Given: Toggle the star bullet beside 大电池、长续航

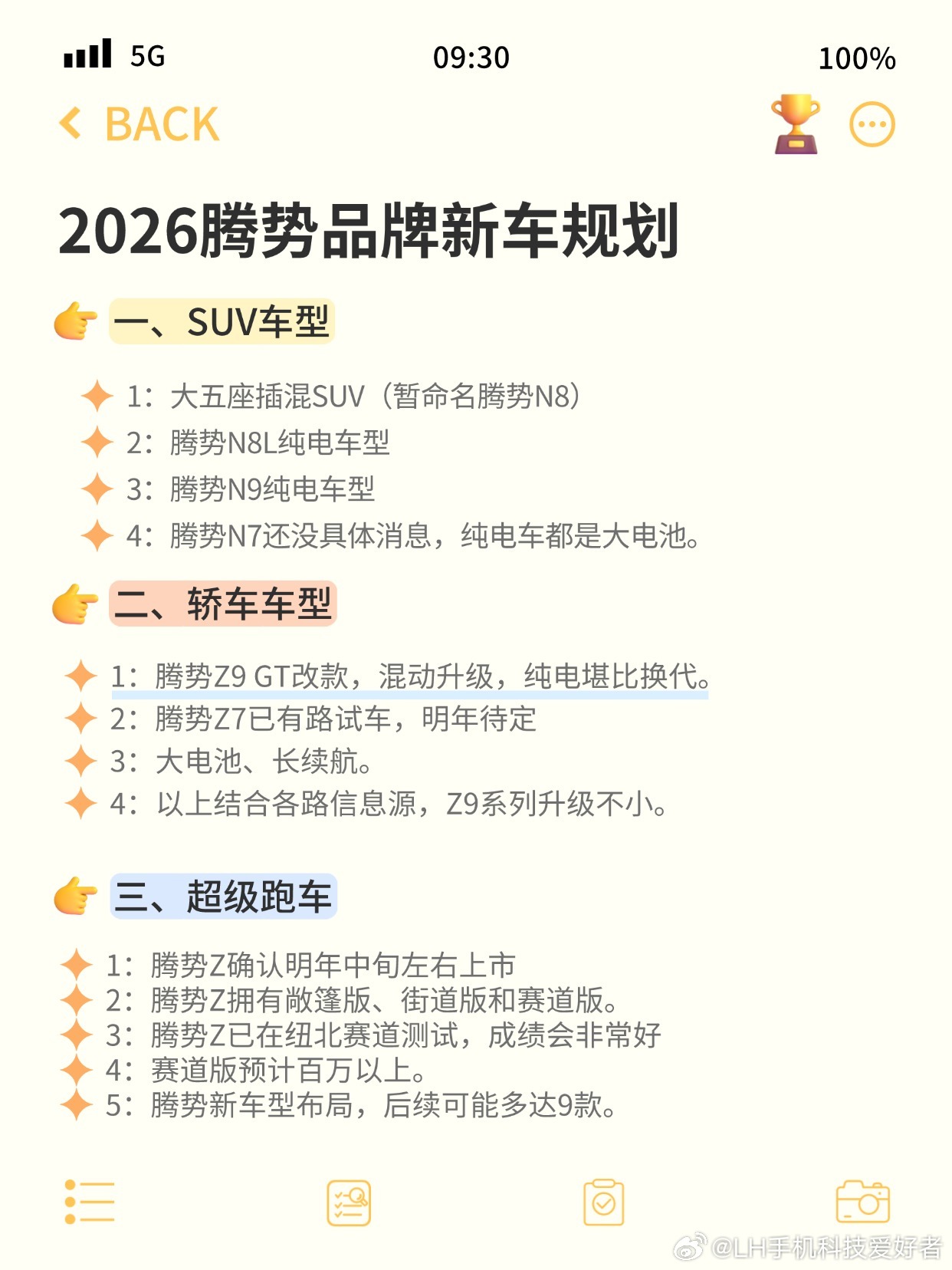Looking at the screenshot, I should pyautogui.click(x=79, y=762).
